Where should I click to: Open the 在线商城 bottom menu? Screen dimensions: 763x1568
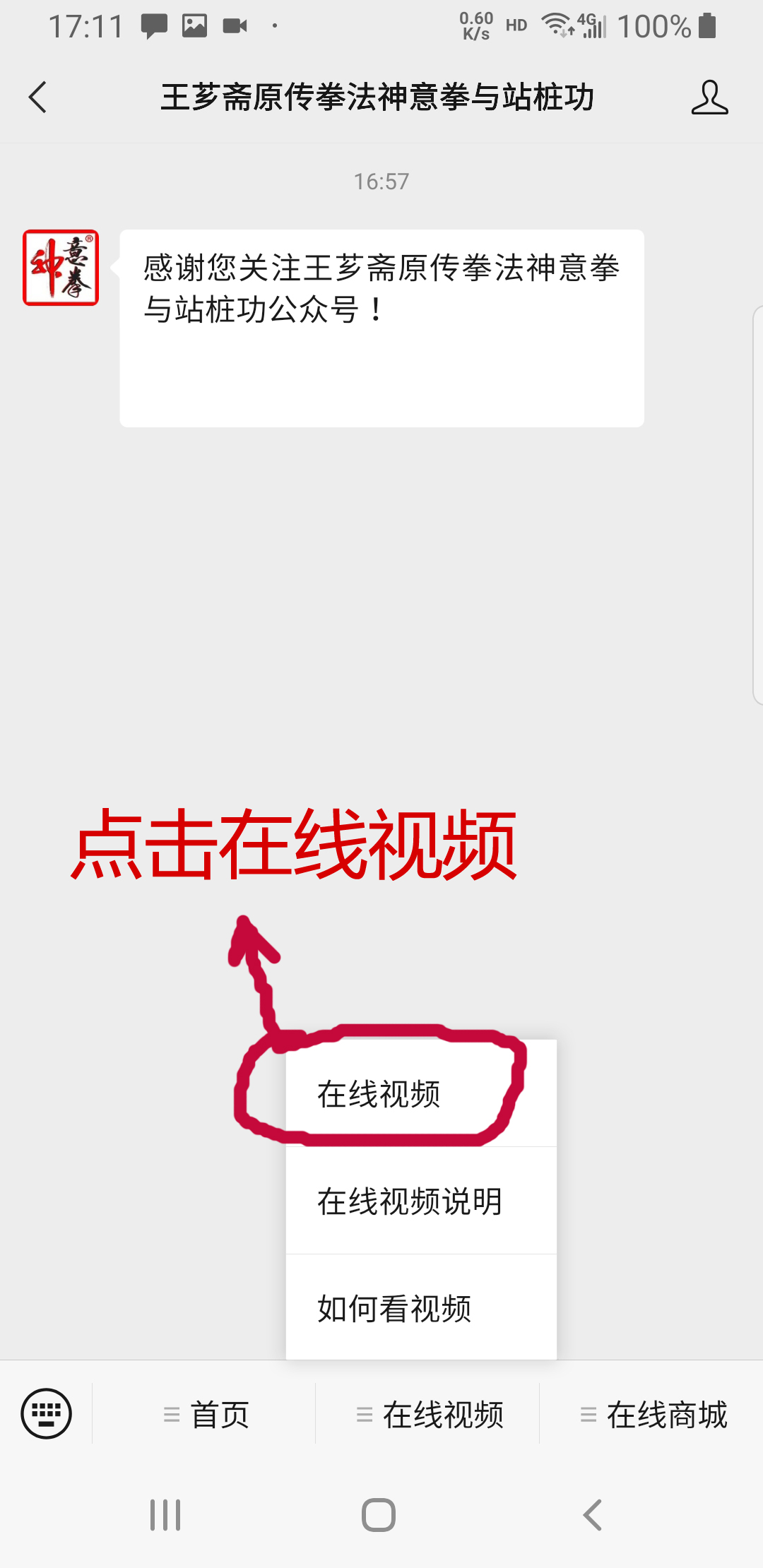click(x=653, y=1414)
